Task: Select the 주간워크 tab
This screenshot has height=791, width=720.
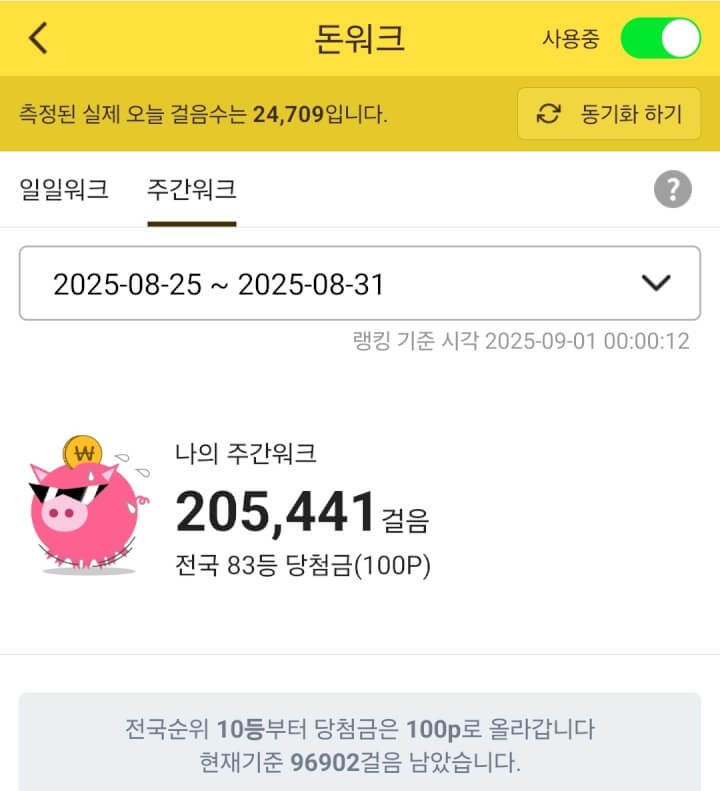Action: (x=192, y=190)
